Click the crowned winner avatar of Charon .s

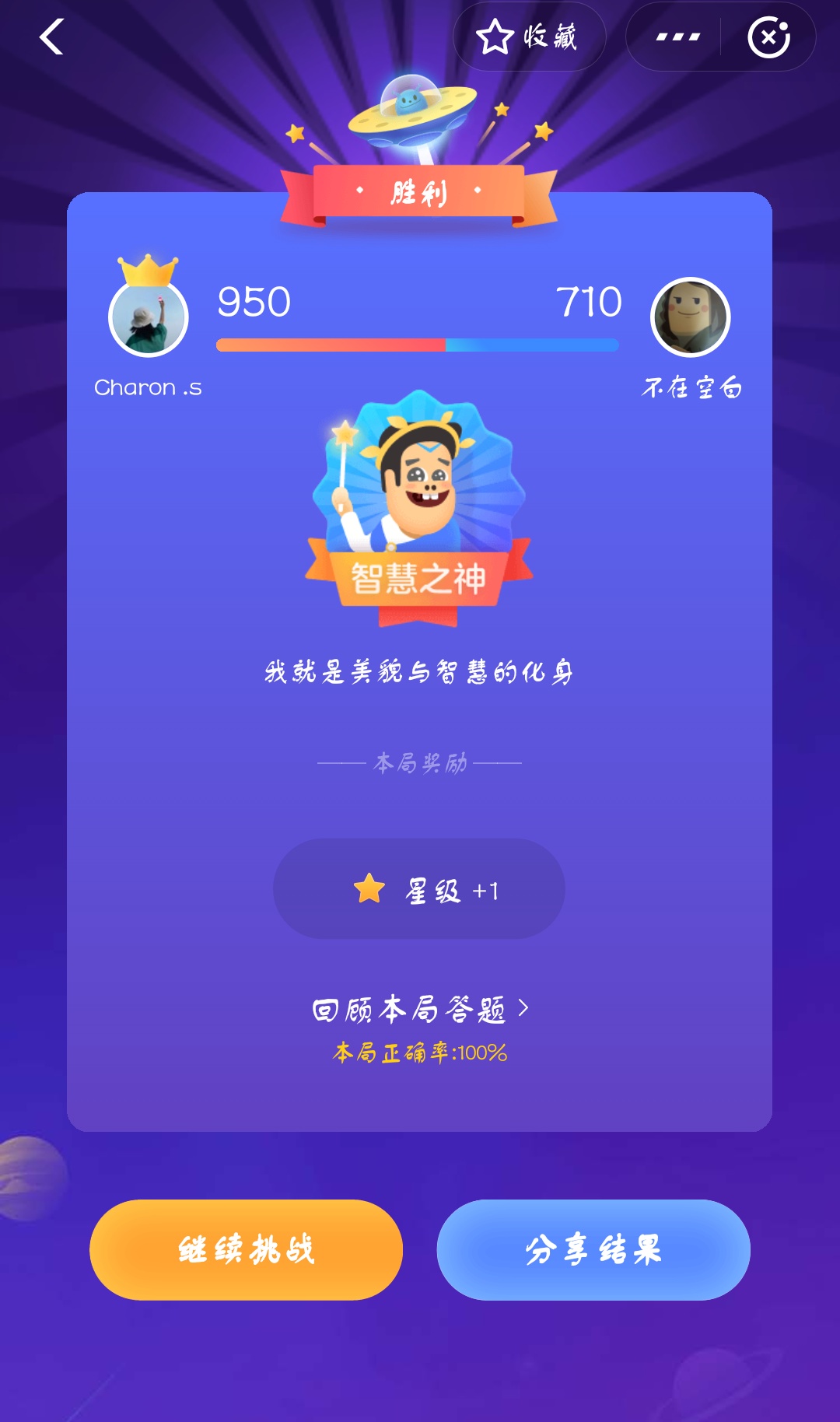click(x=148, y=315)
